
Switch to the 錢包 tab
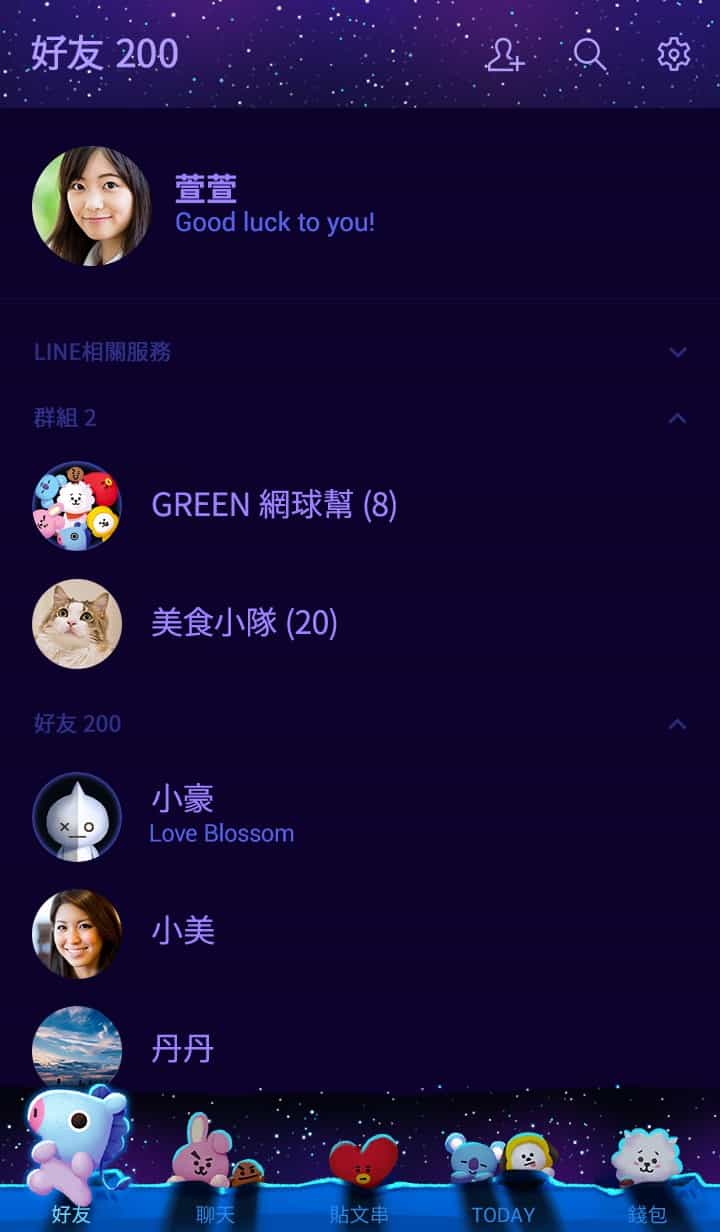click(647, 1180)
